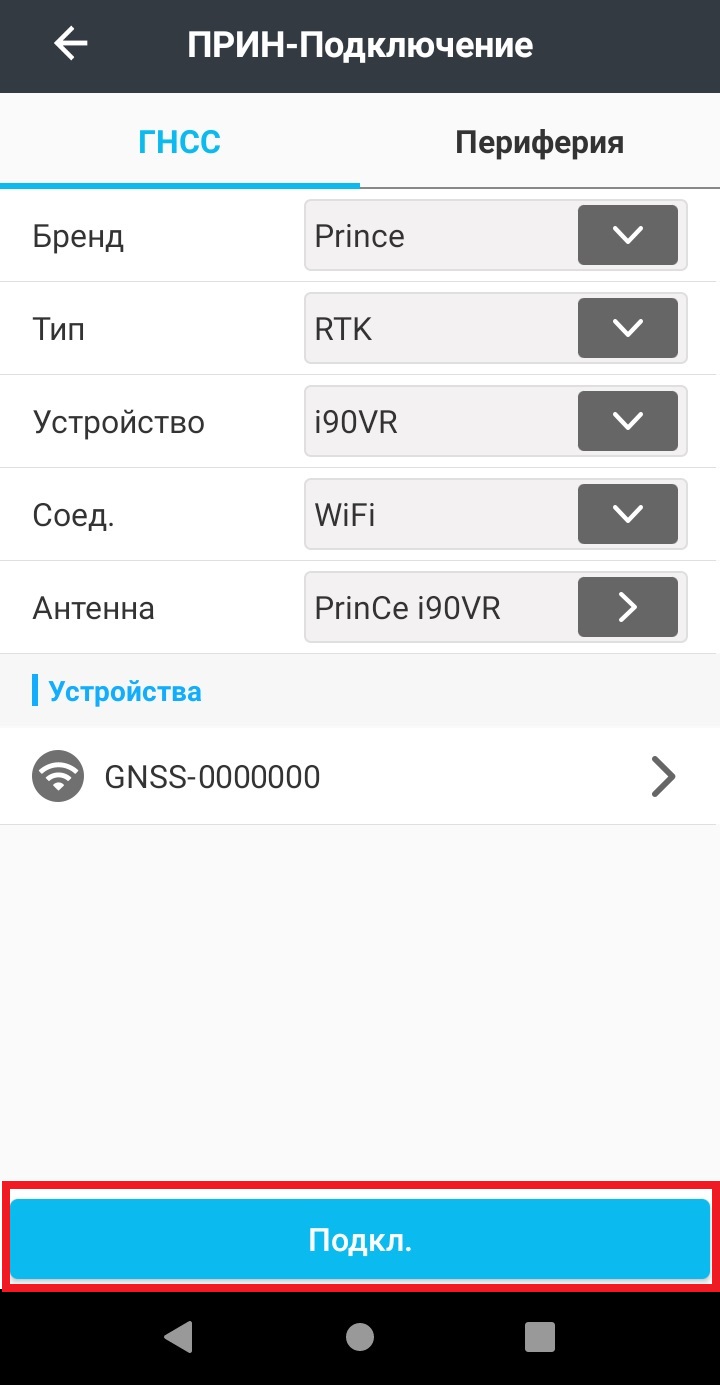Open the Тип dropdown showing RTK
The width and height of the screenshot is (720, 1385).
(496, 329)
